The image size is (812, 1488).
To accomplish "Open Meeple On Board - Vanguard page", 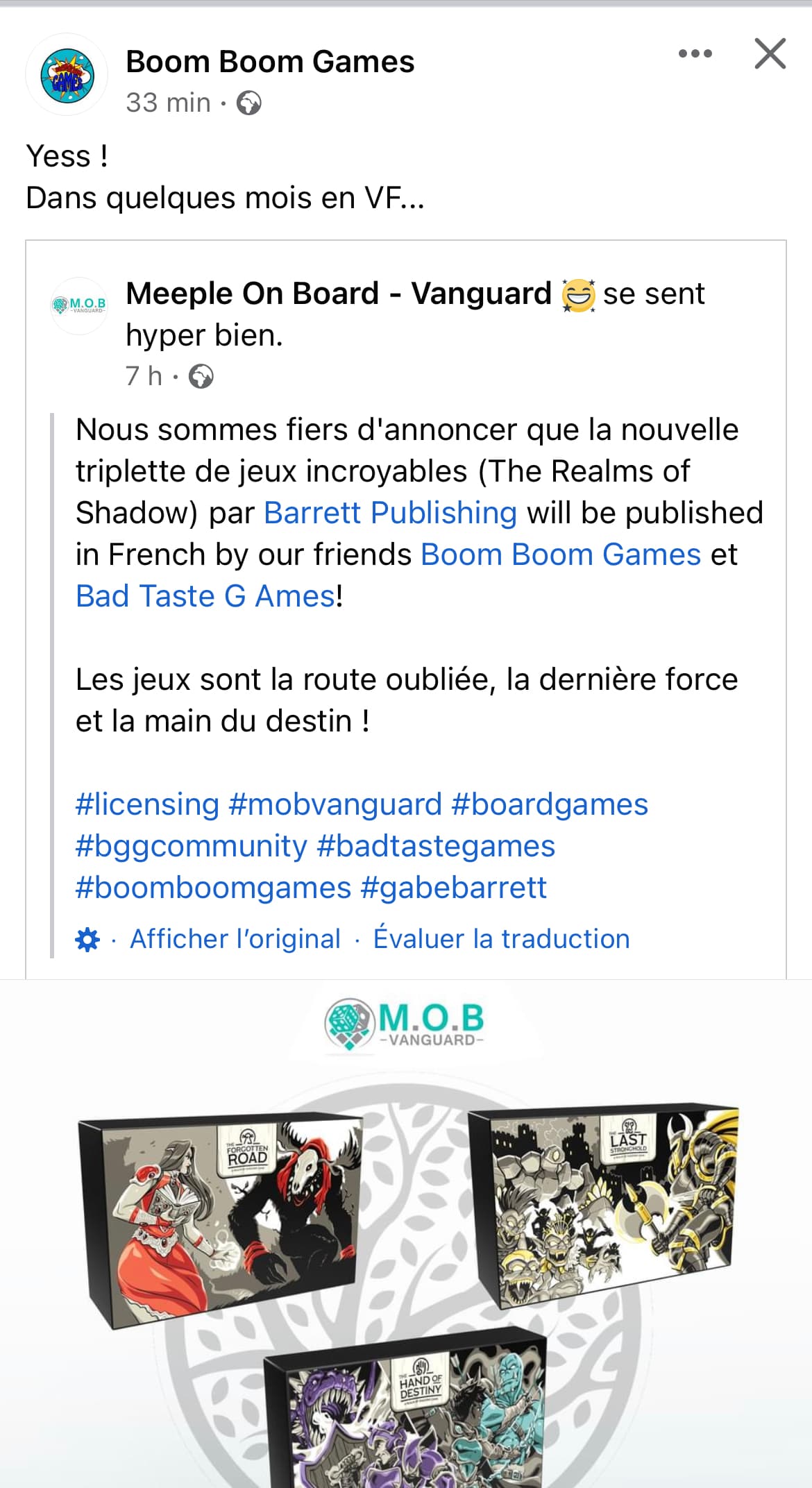I will [339, 294].
